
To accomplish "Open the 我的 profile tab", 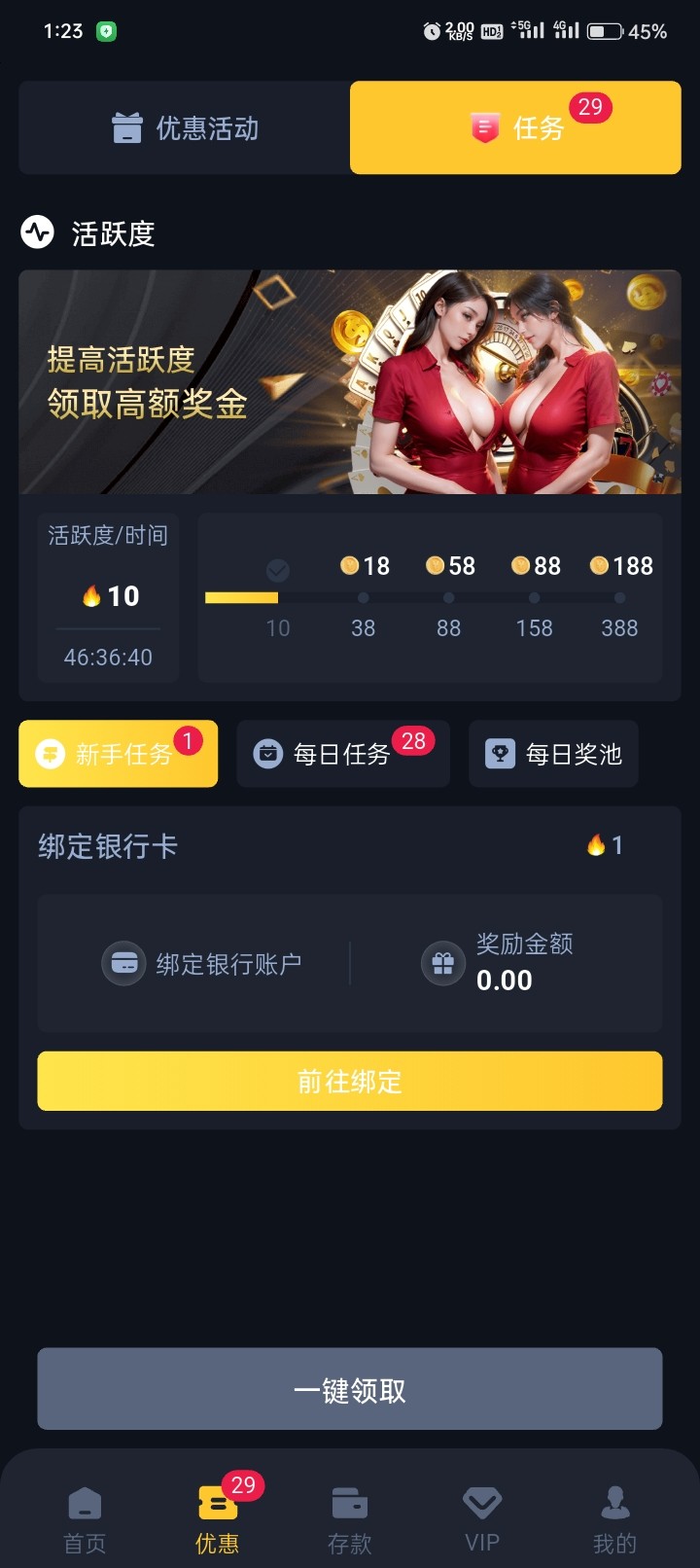I will pyautogui.click(x=614, y=1518).
